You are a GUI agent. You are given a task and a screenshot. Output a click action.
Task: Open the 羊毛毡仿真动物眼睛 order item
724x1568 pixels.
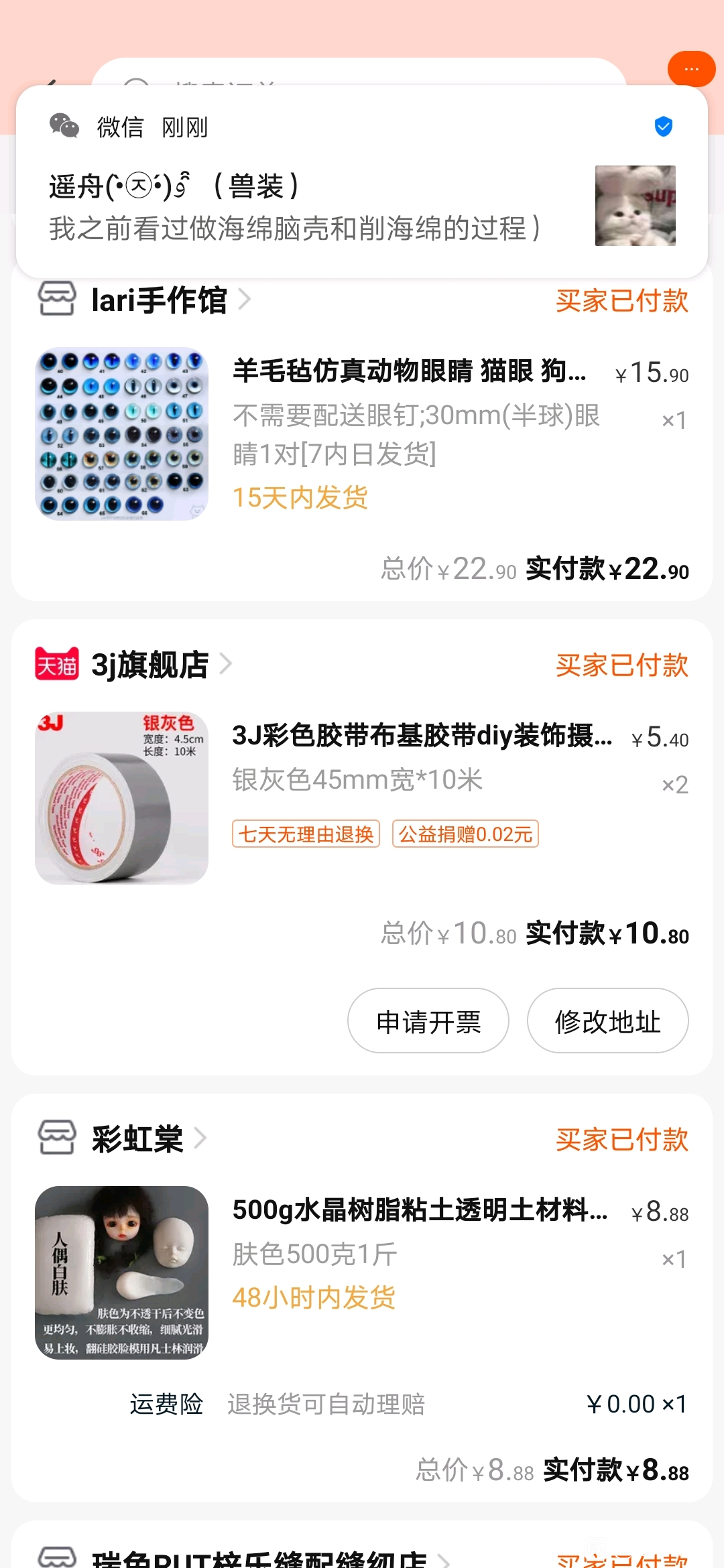pos(409,371)
